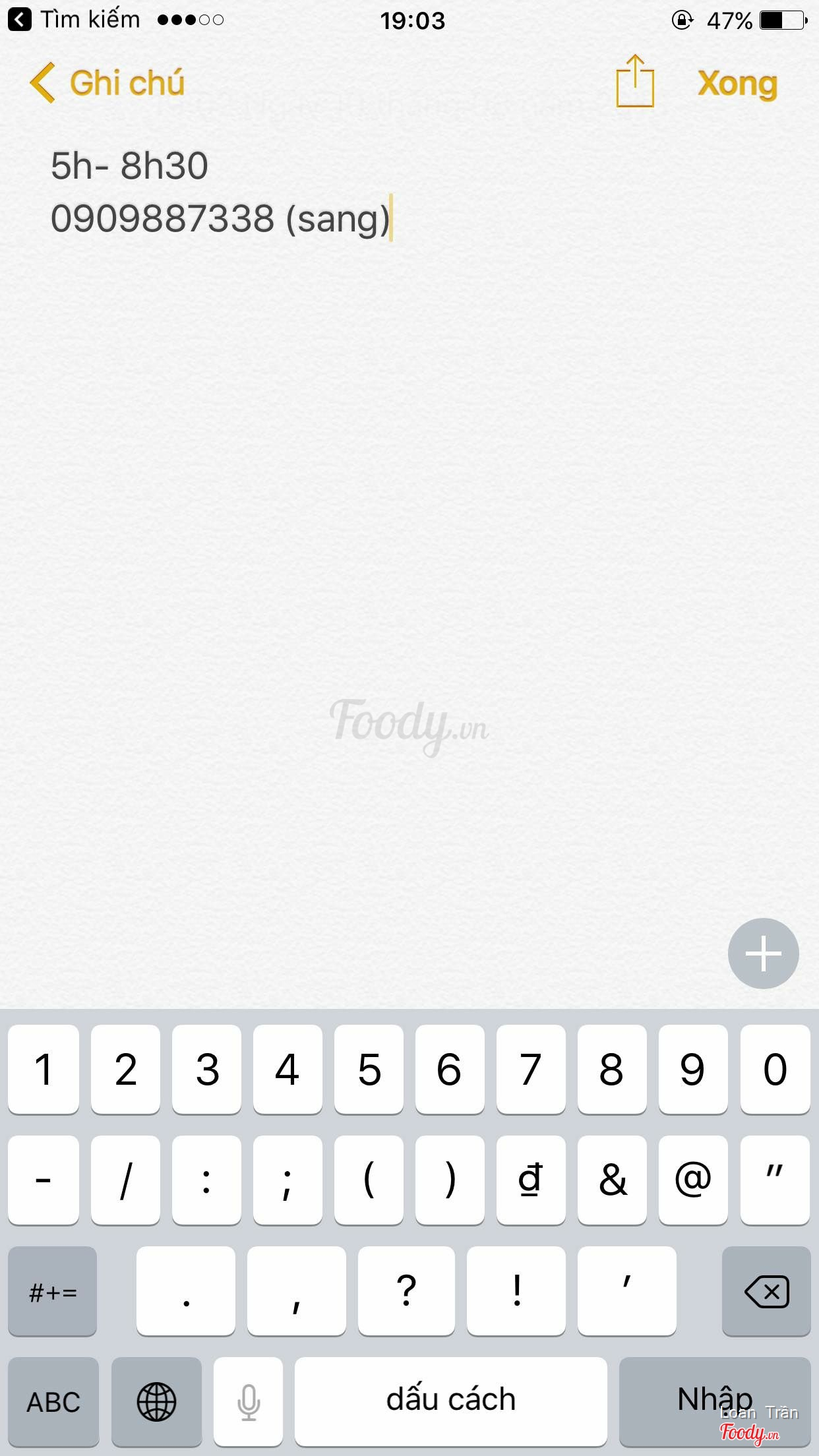Change keyboard language with globe key
The width and height of the screenshot is (819, 1456).
click(x=156, y=1401)
